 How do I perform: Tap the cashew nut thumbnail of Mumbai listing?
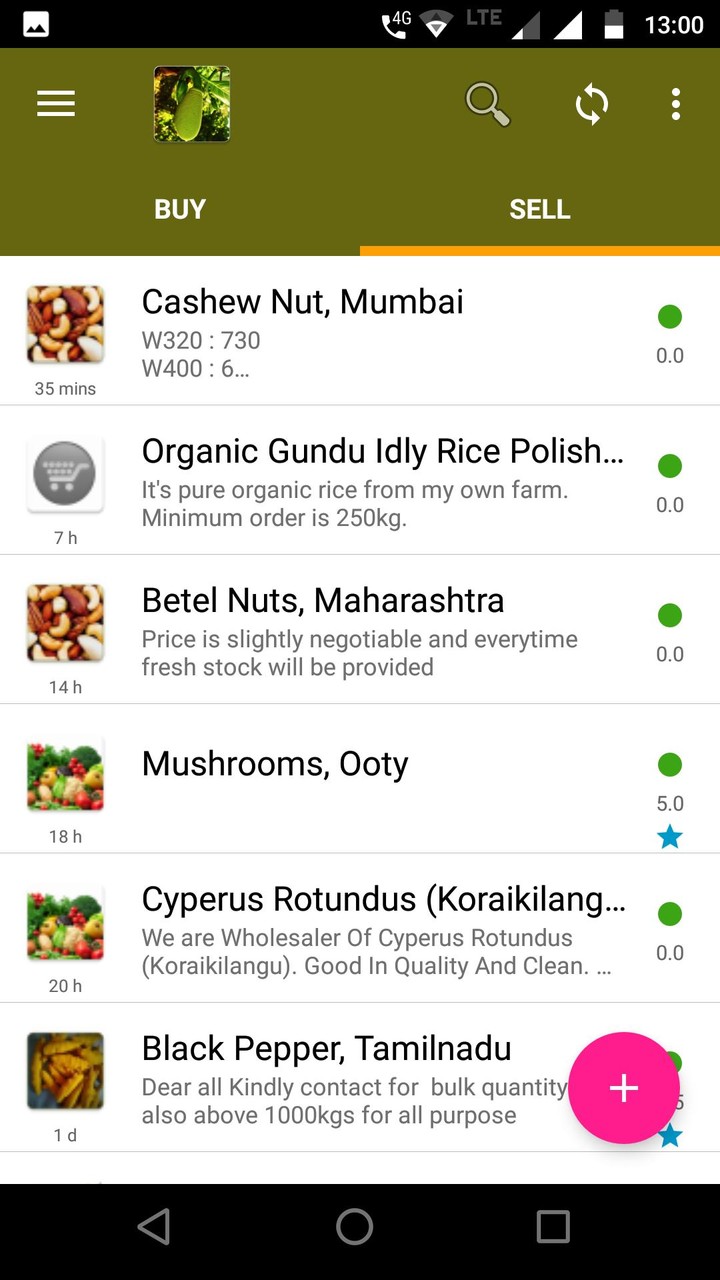(x=65, y=324)
